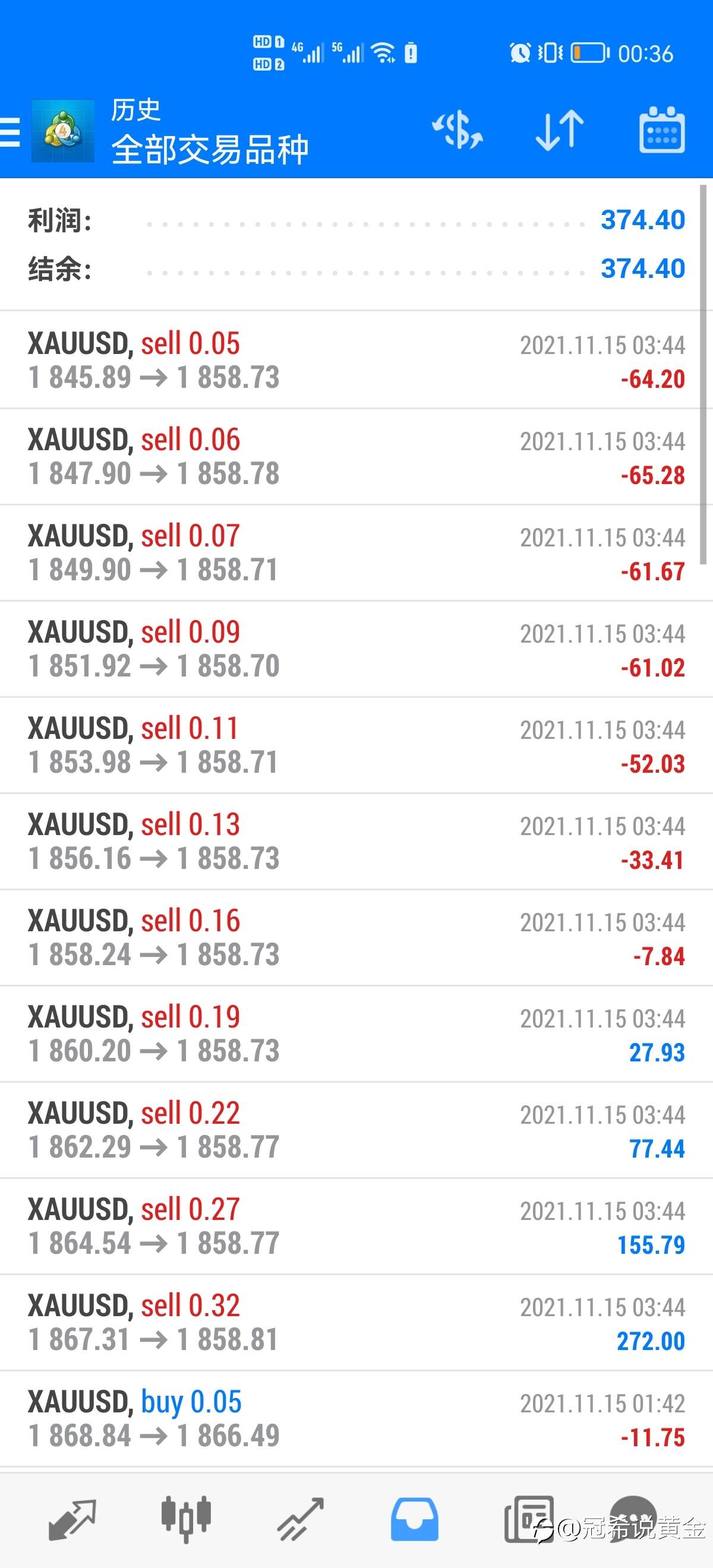Select the sell 0.13 trade row
The width and height of the screenshot is (713, 1568).
(x=356, y=841)
